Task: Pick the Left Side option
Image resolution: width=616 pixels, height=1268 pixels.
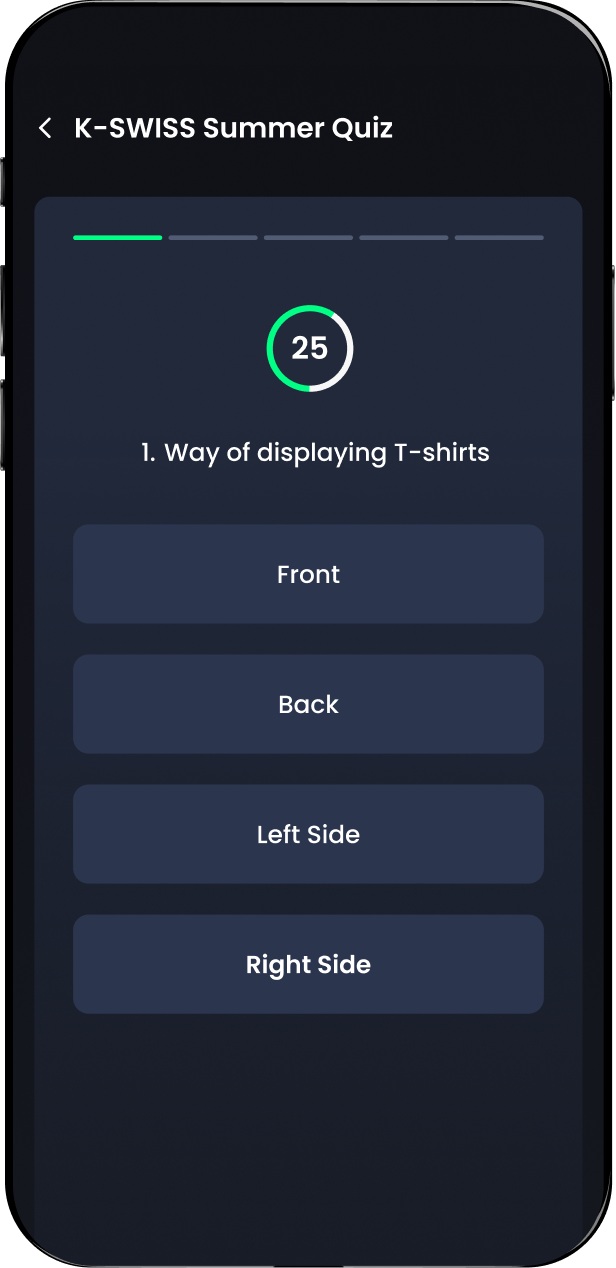Action: click(308, 834)
